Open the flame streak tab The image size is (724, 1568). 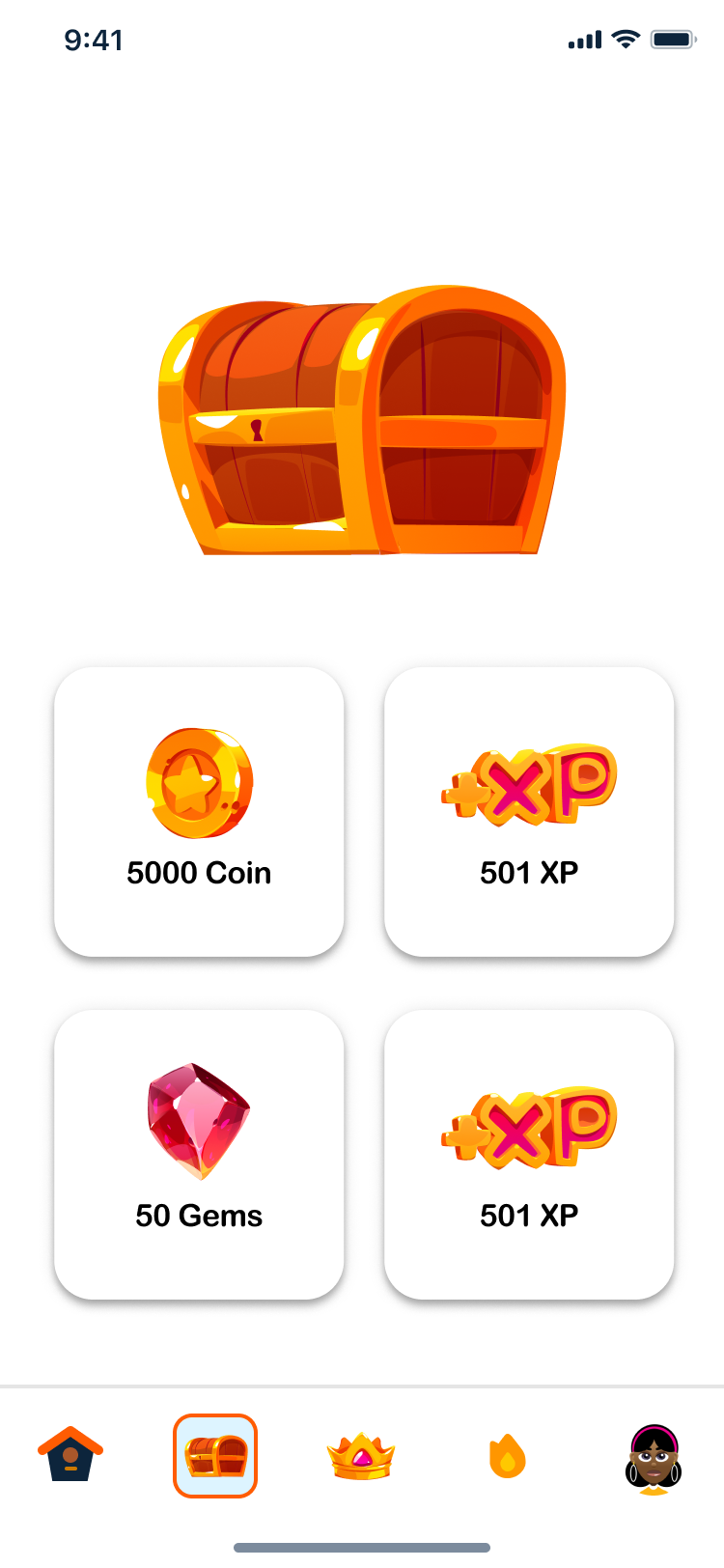(508, 1456)
